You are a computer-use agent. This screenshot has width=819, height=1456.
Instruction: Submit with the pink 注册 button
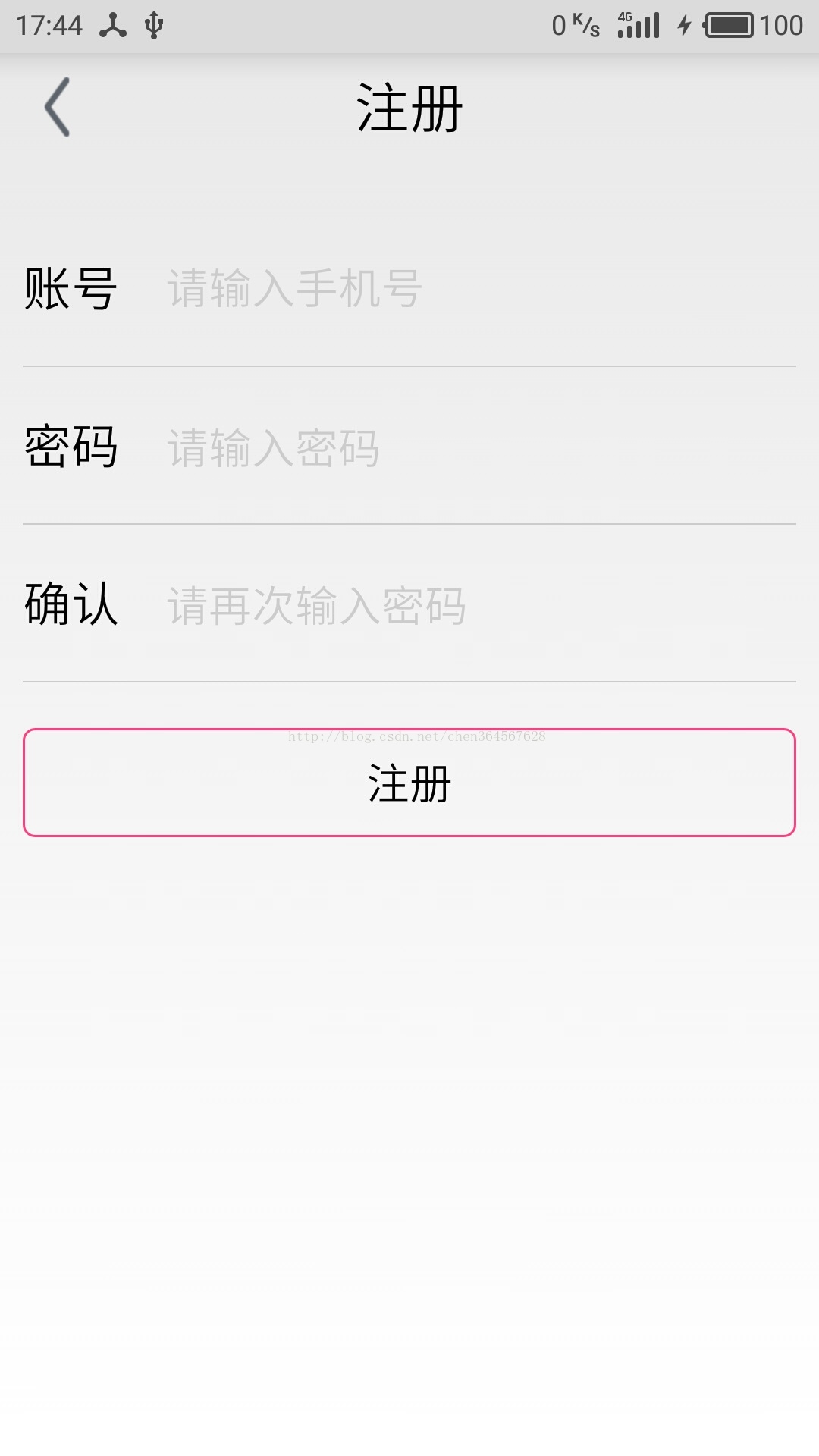[x=409, y=783]
